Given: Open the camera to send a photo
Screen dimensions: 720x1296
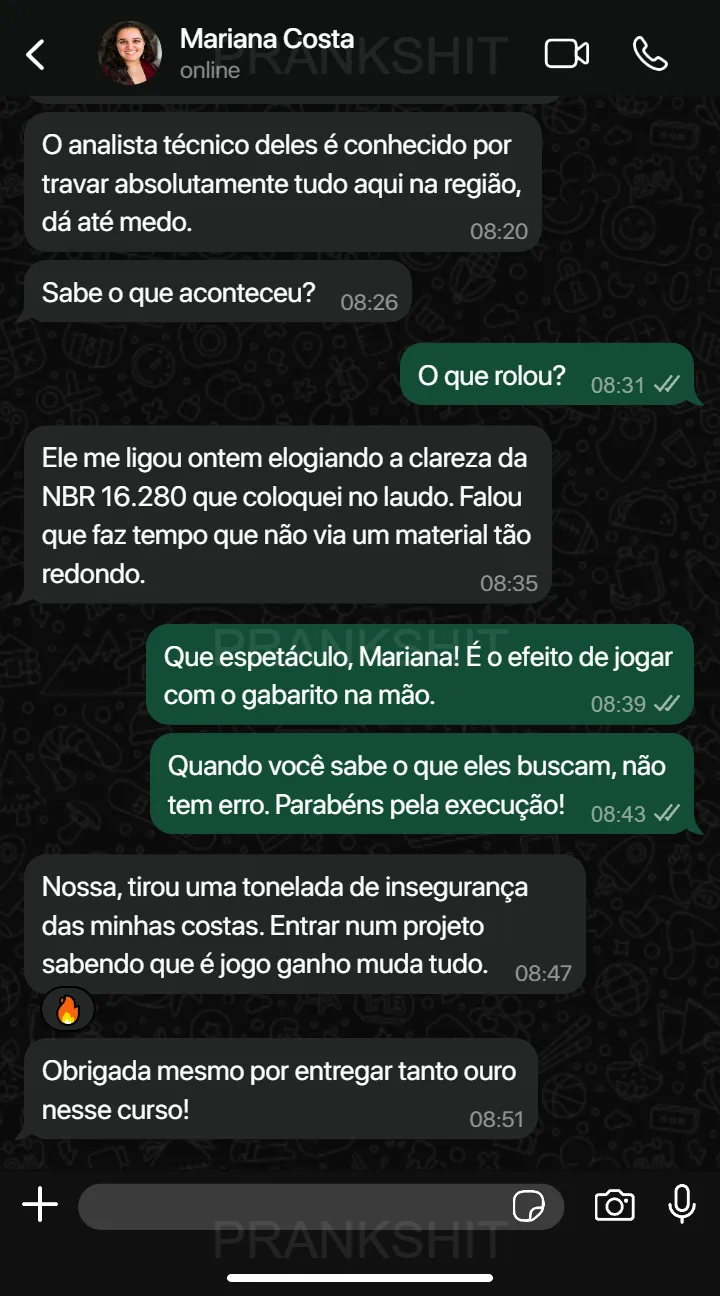Looking at the screenshot, I should pos(614,1205).
